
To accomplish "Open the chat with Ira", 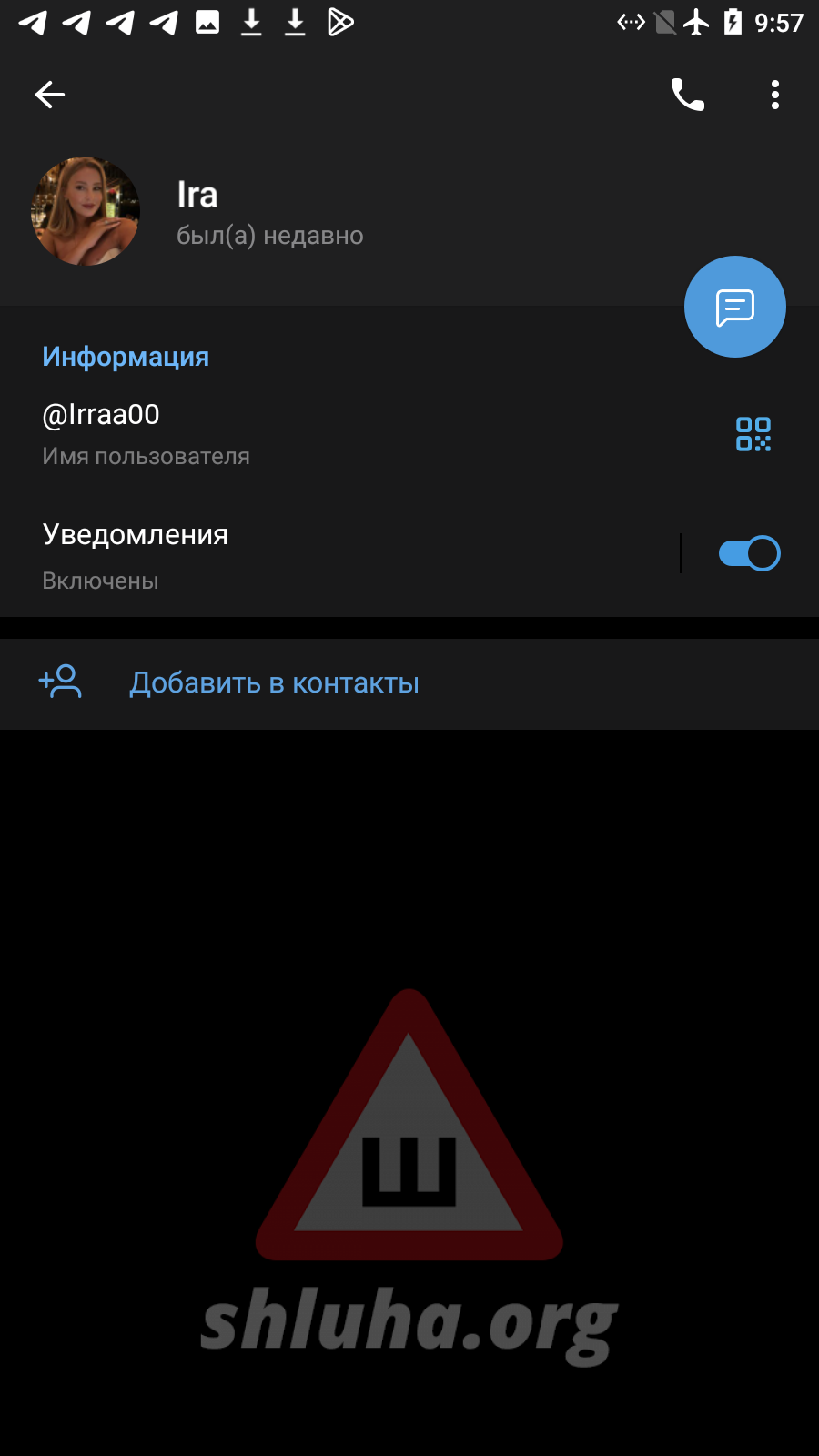I will 734,308.
